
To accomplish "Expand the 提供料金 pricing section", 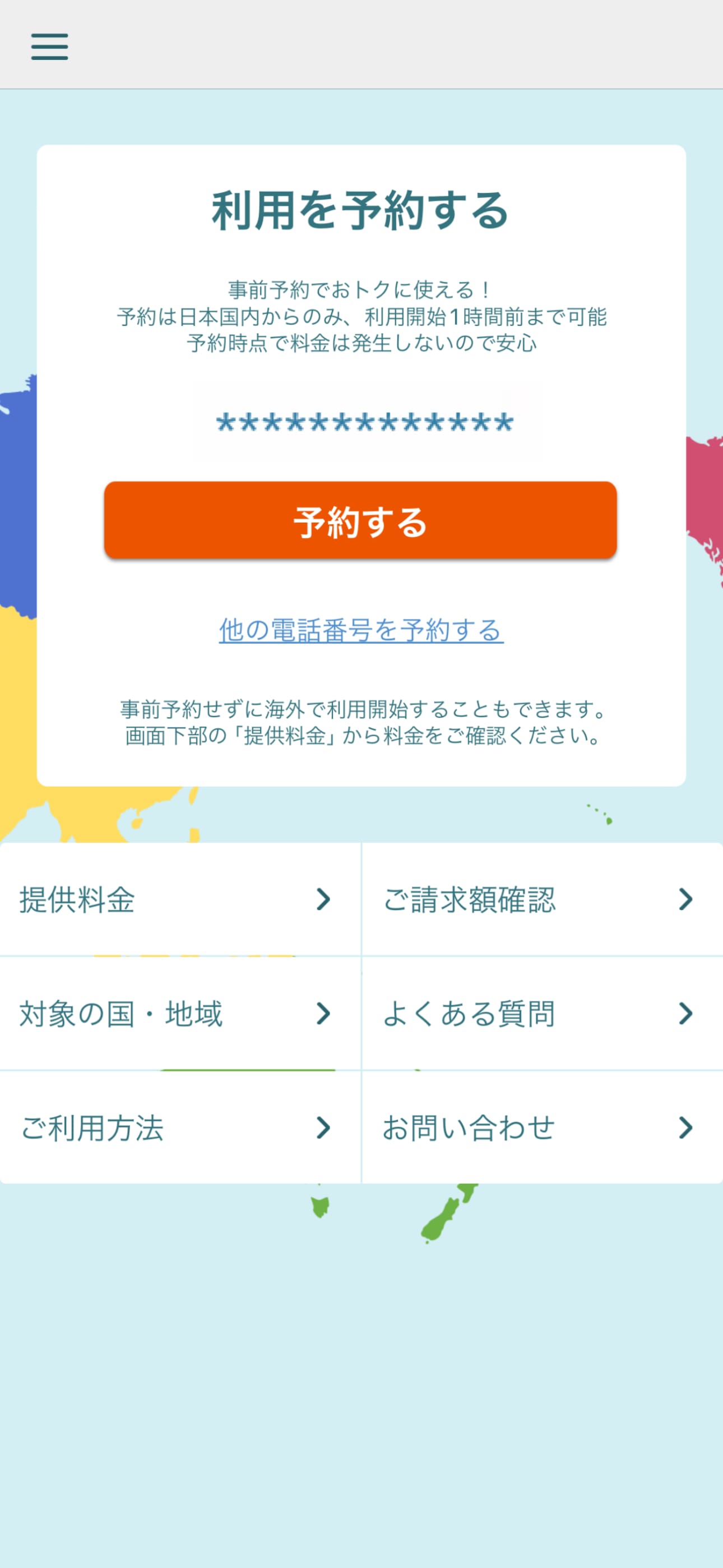I will (x=180, y=900).
